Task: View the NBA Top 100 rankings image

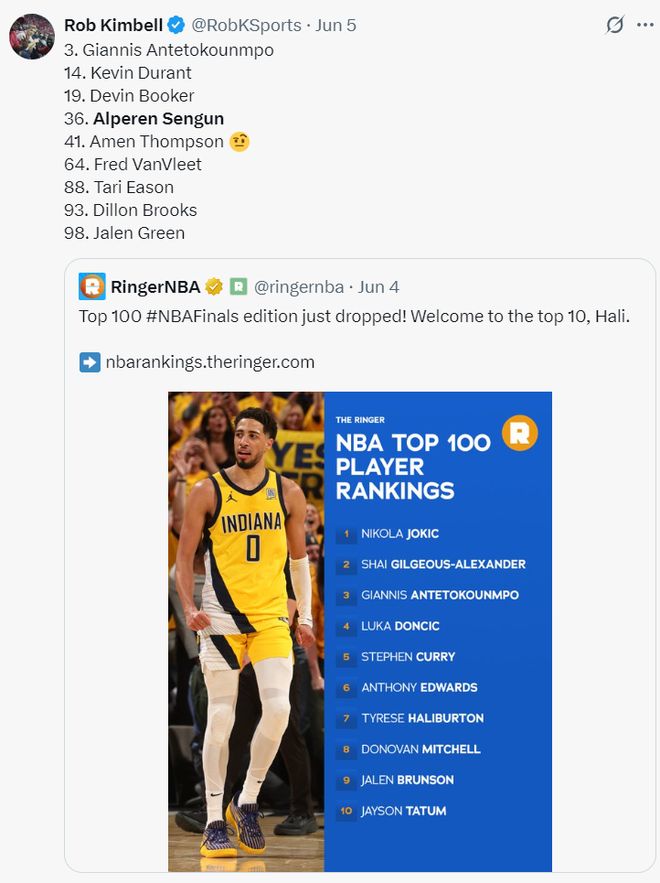Action: pos(360,630)
